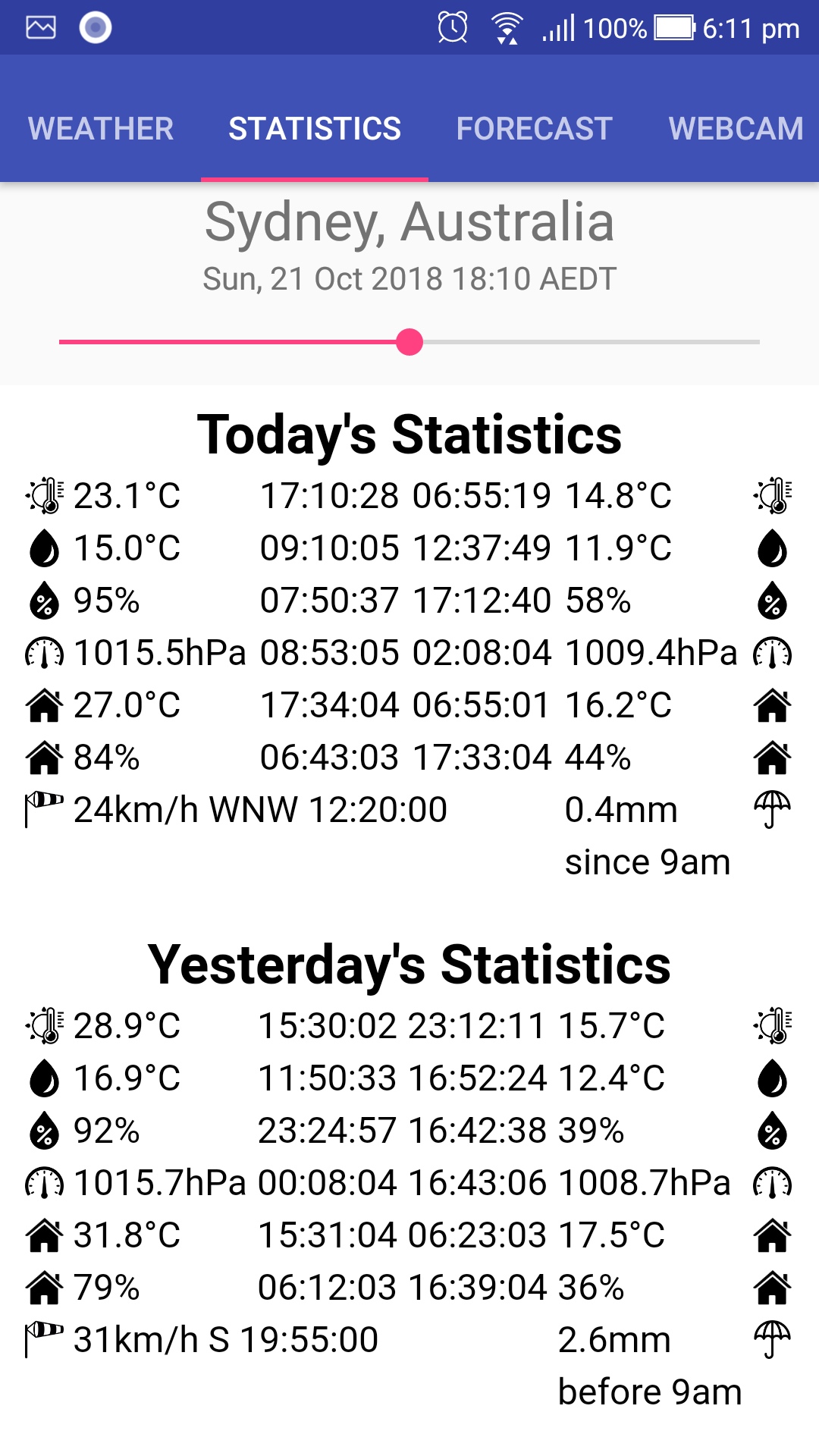Open the FORECAST tab
The width and height of the screenshot is (819, 1456).
[x=534, y=129]
